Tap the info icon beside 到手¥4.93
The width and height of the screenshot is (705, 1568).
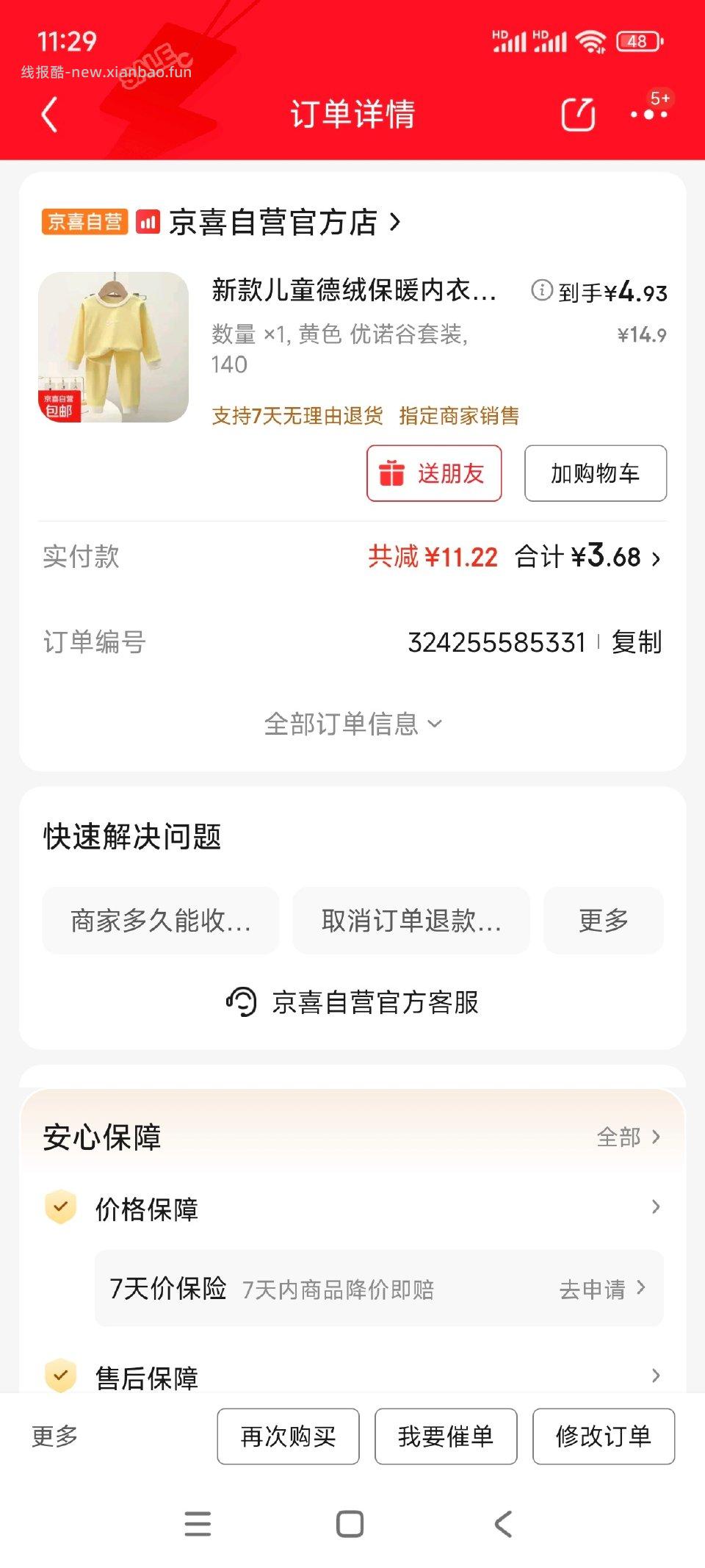point(541,291)
